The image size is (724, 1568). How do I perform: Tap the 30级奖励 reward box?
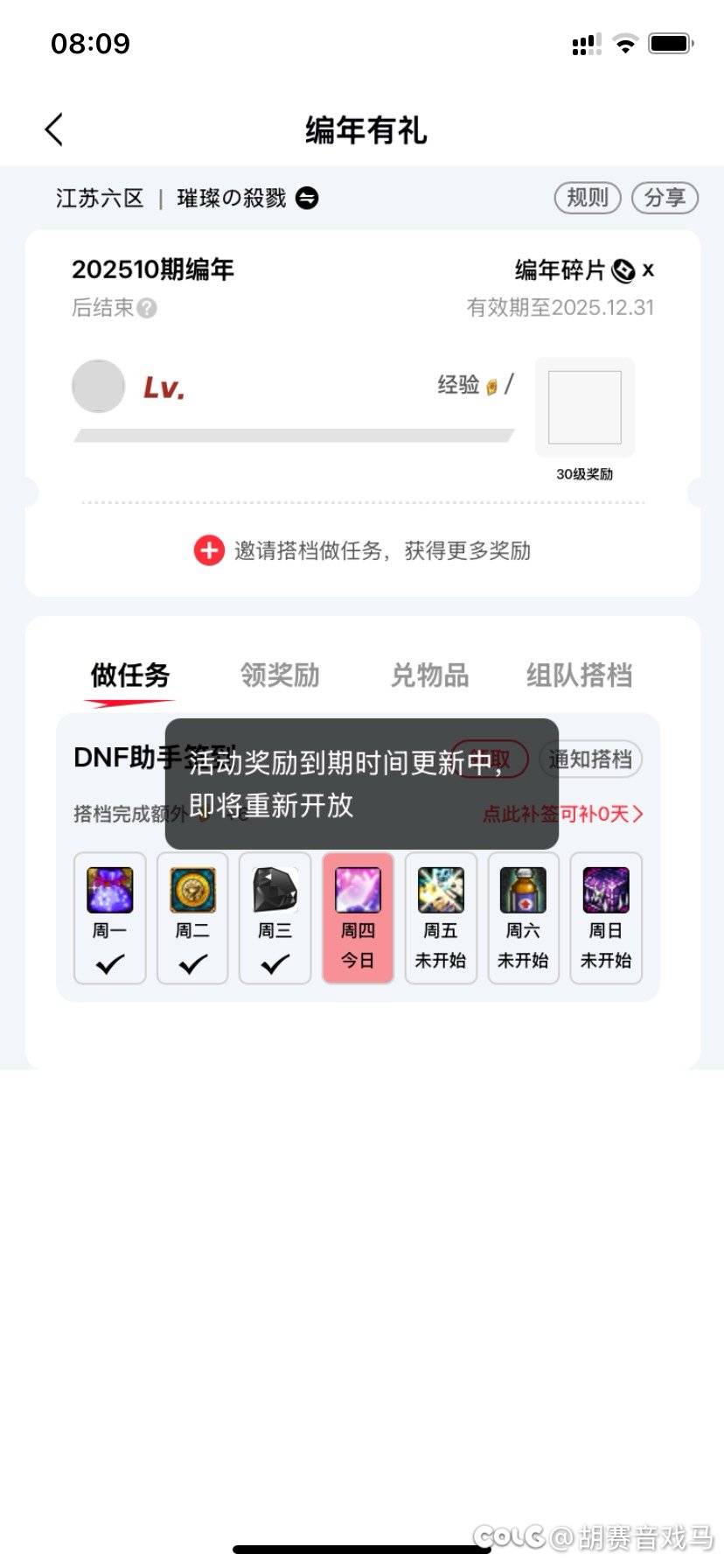(584, 408)
